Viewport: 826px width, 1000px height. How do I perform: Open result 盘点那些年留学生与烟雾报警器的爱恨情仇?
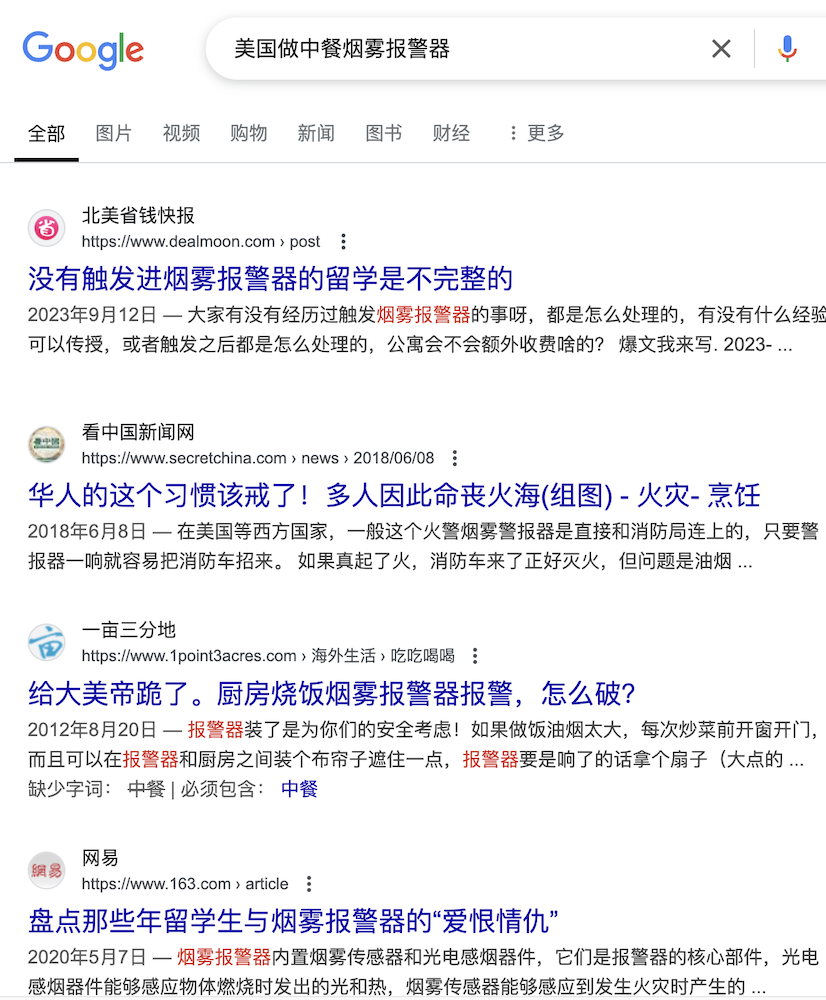click(x=293, y=920)
